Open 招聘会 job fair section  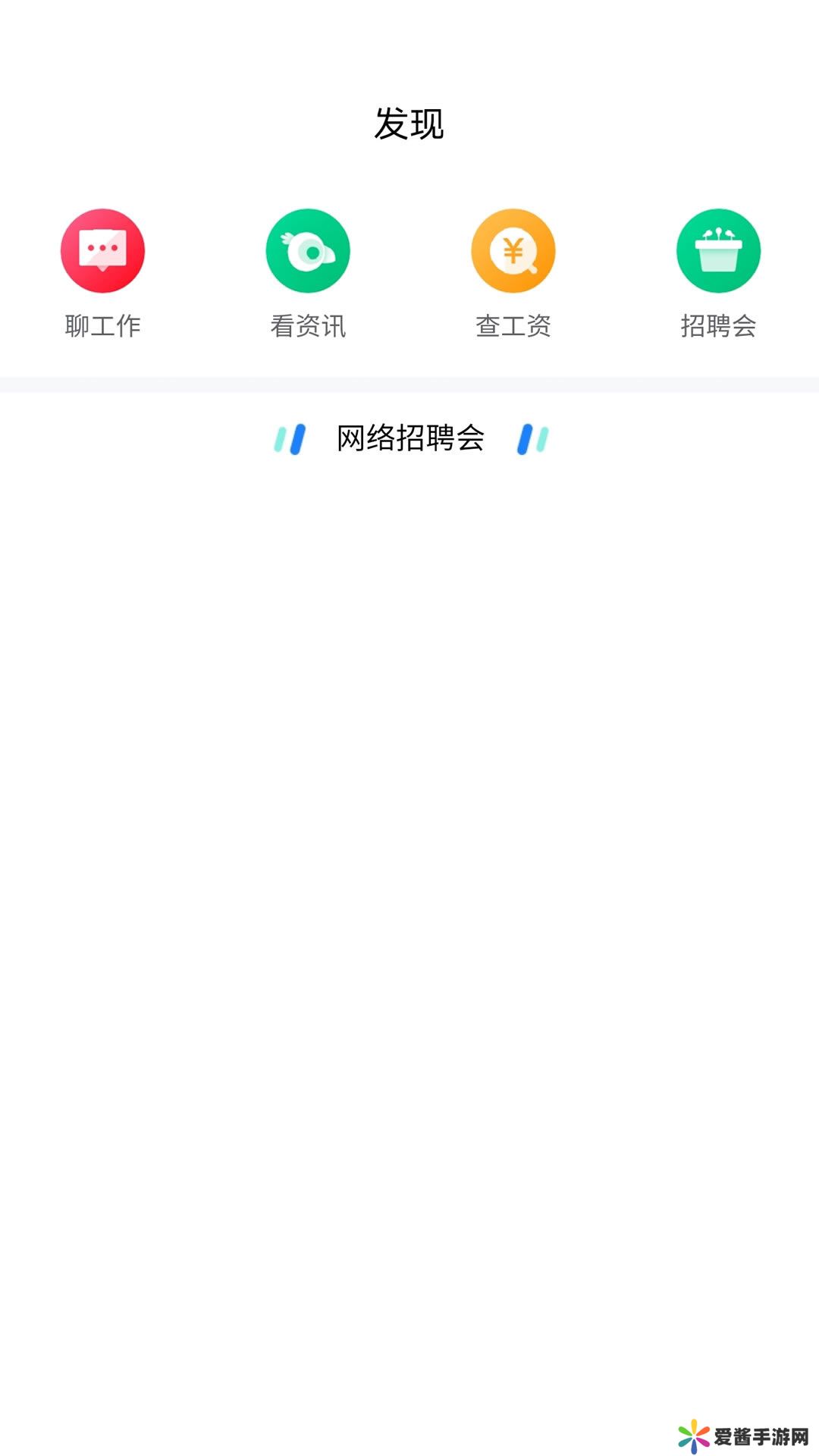click(x=718, y=252)
